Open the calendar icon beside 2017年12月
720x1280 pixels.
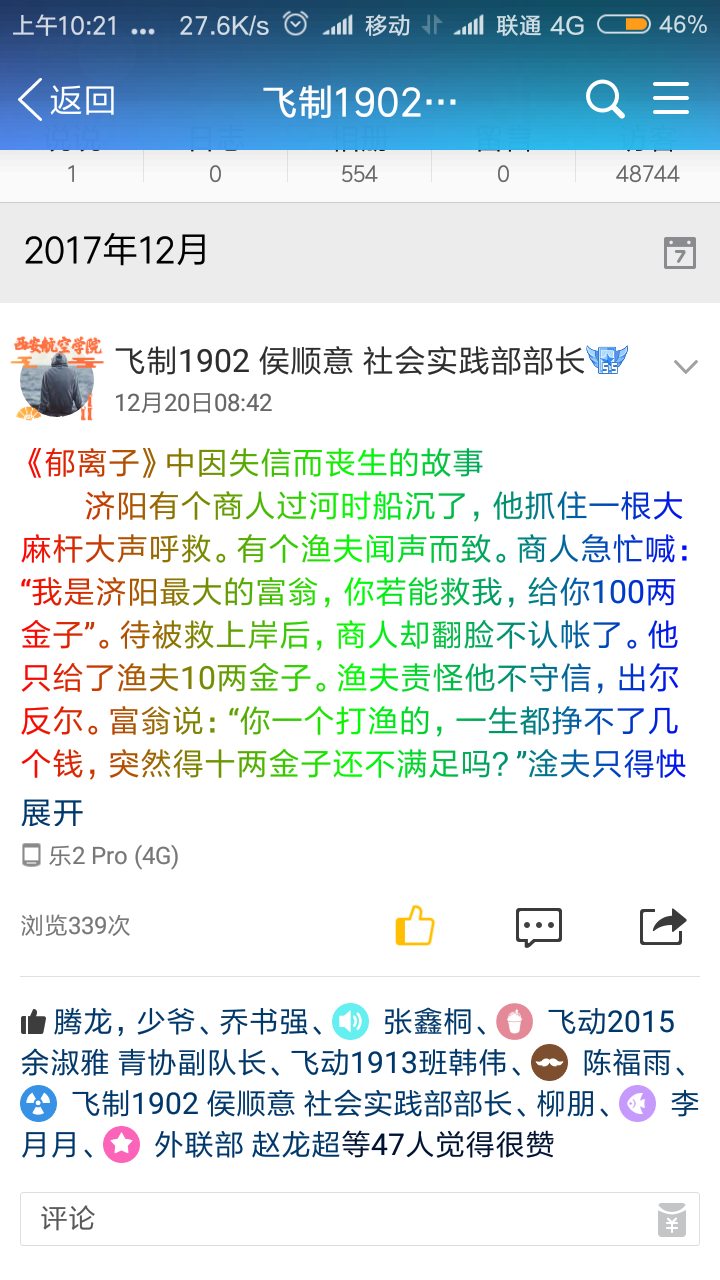click(x=680, y=252)
